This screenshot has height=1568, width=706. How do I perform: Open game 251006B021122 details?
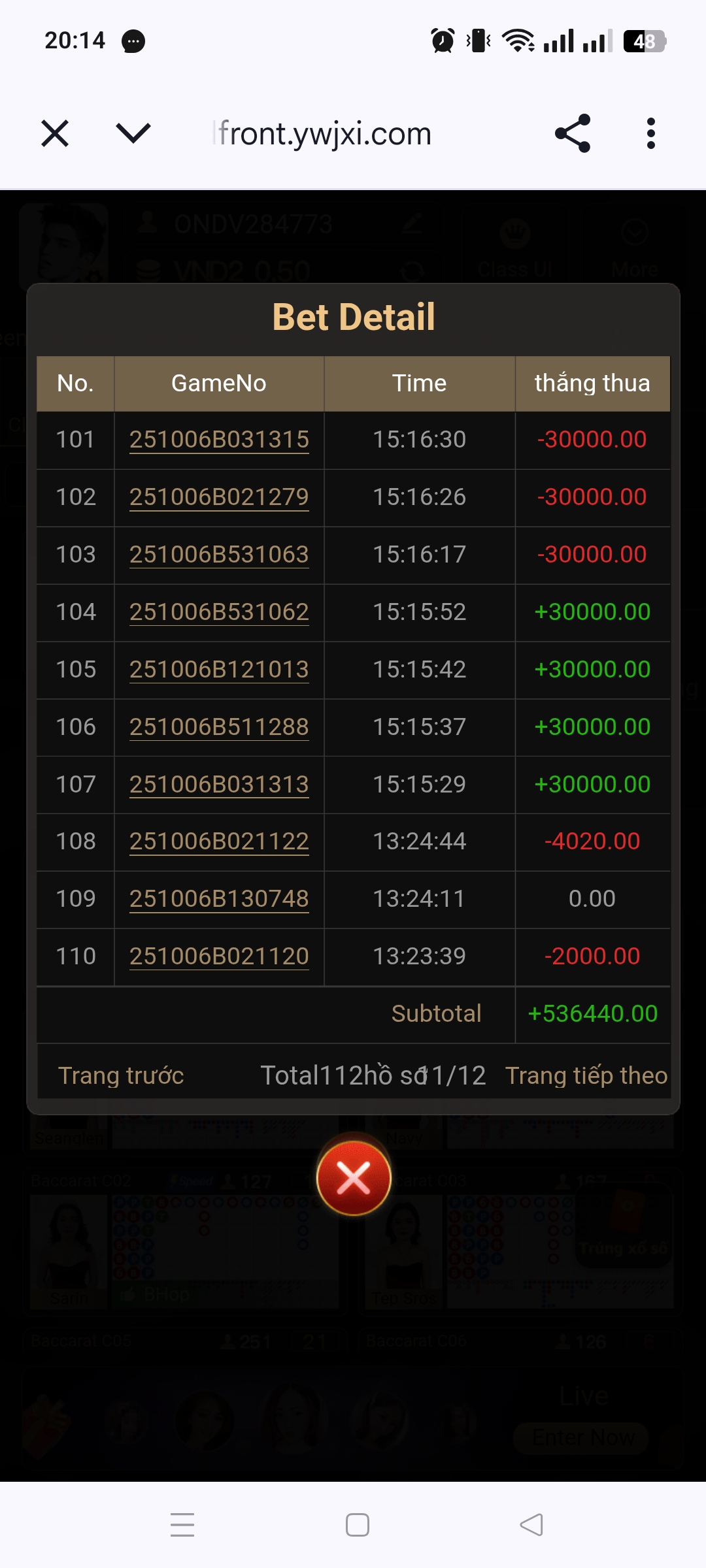coord(219,841)
